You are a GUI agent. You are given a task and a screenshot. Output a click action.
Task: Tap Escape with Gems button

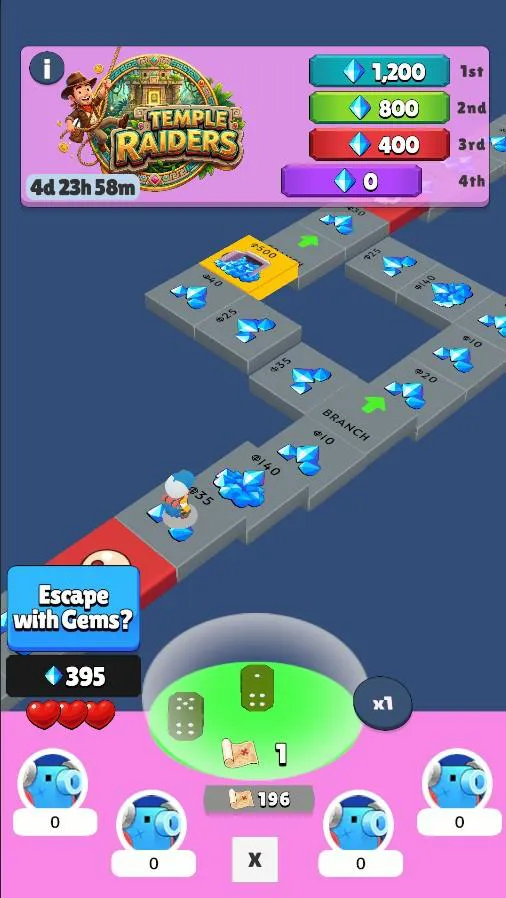73,608
